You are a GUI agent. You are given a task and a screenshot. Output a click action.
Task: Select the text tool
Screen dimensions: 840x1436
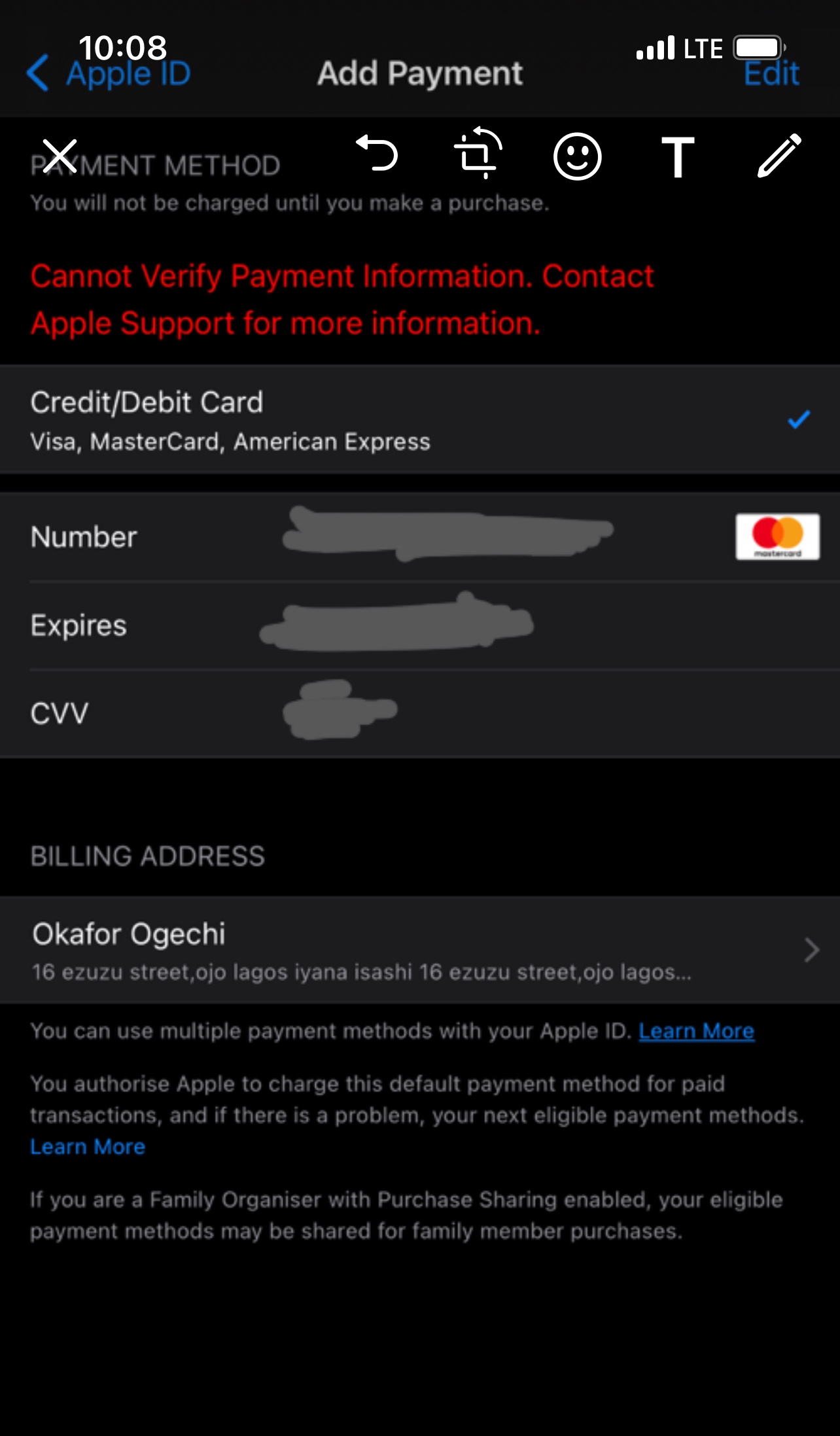tap(678, 157)
